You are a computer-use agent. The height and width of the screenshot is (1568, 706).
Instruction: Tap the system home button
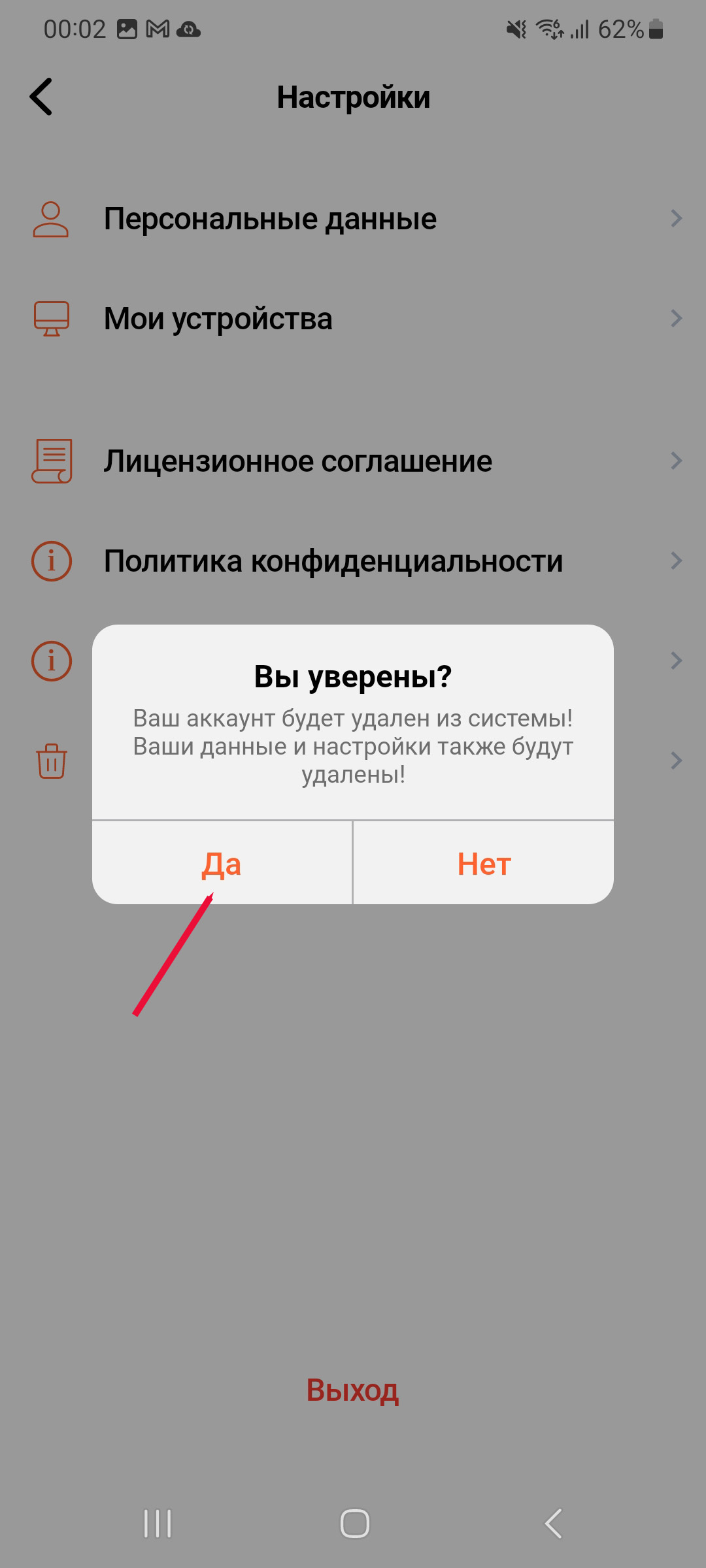pyautogui.click(x=354, y=1524)
